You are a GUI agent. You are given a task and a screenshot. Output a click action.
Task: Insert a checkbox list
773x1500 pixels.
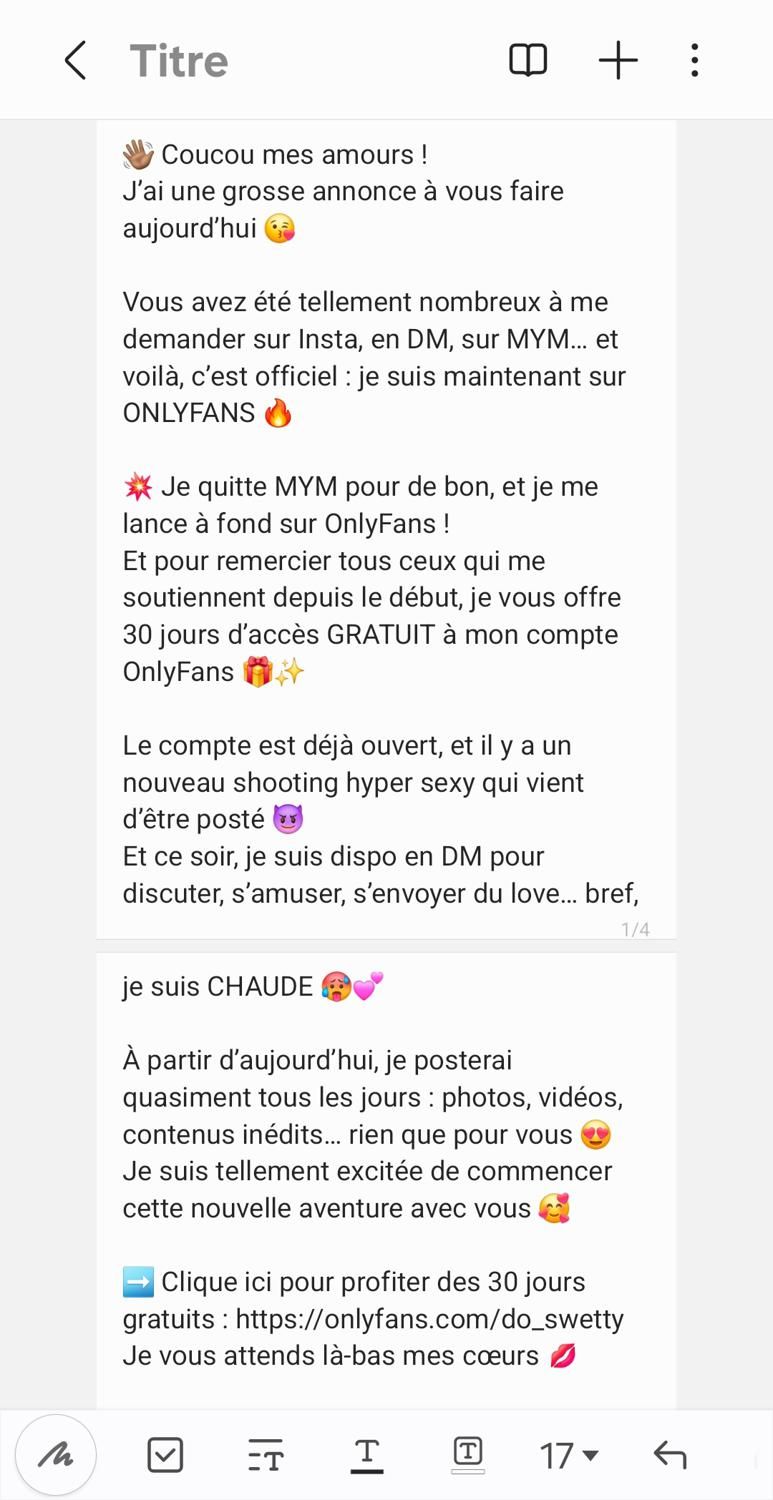coord(165,1455)
